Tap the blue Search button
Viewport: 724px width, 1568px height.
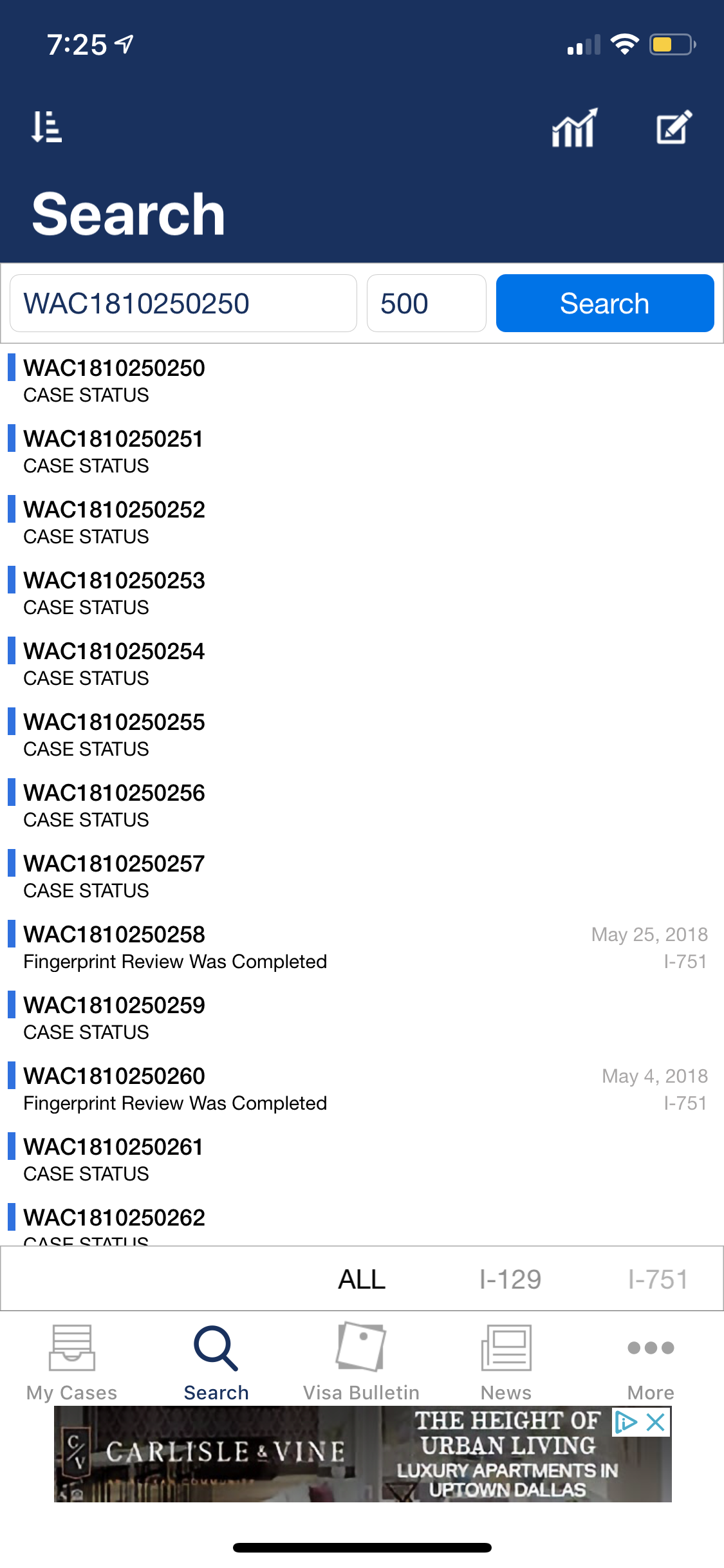(605, 303)
